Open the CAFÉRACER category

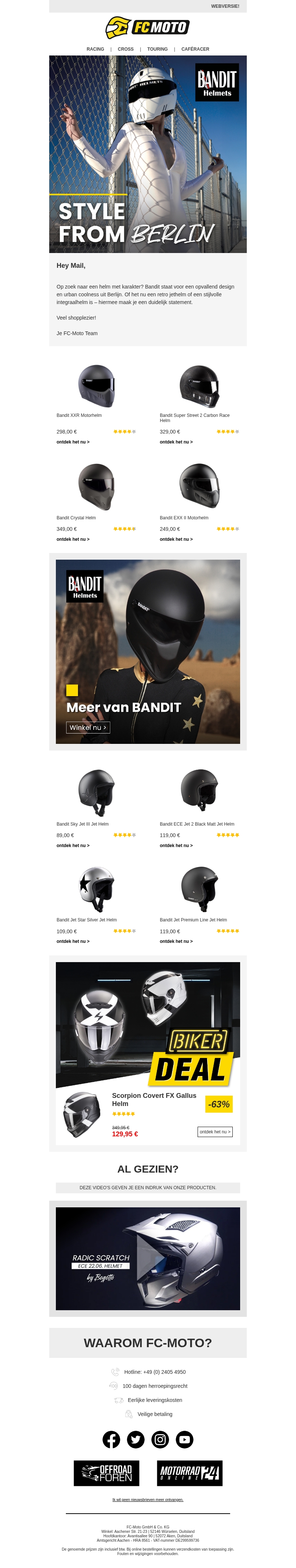195,49
